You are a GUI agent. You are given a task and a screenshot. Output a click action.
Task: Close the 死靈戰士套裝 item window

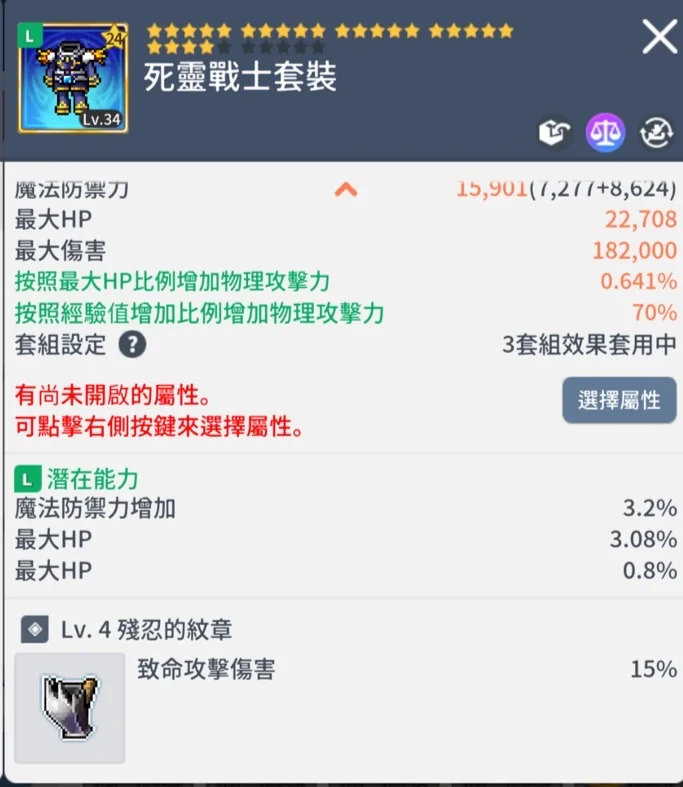pyautogui.click(x=659, y=38)
